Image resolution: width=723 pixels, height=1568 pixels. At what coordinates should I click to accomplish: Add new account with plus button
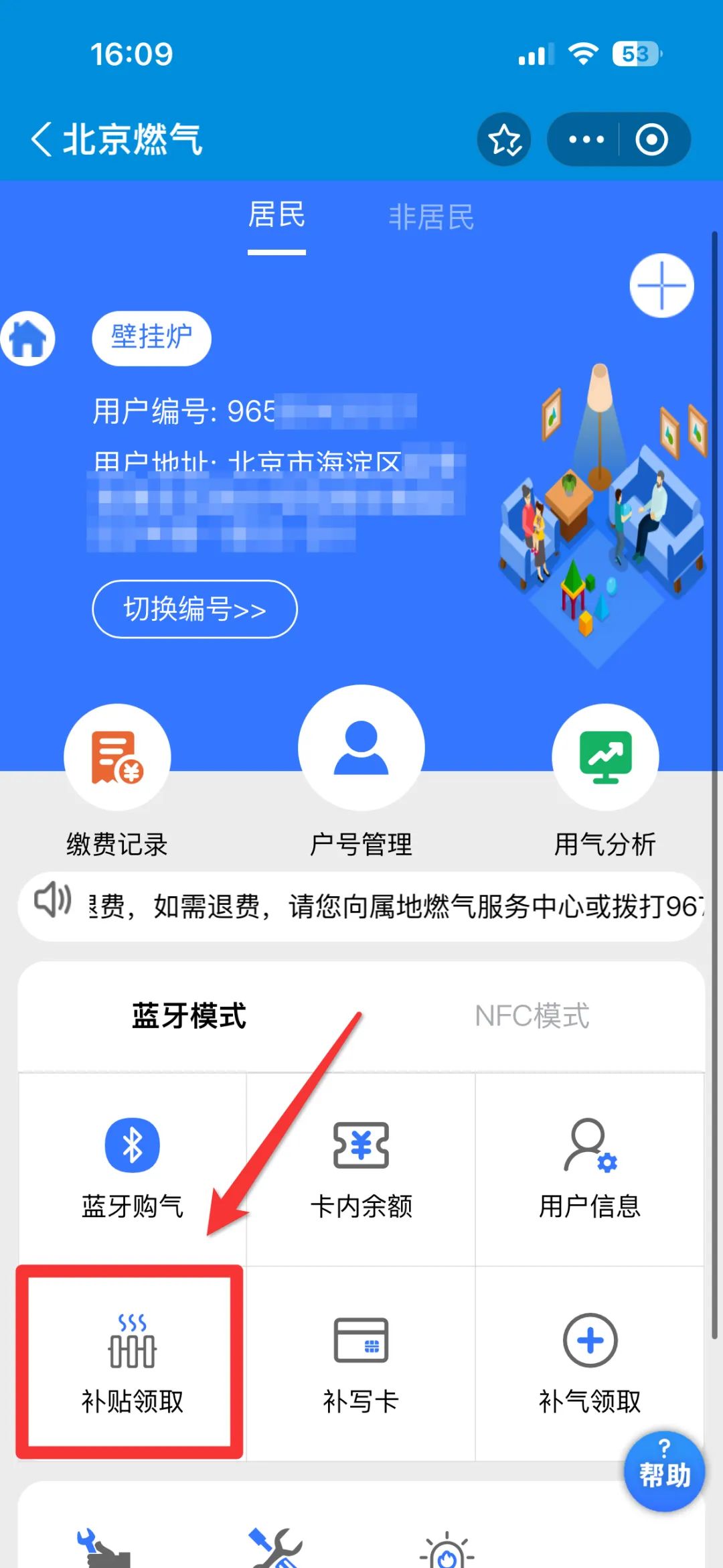(661, 286)
